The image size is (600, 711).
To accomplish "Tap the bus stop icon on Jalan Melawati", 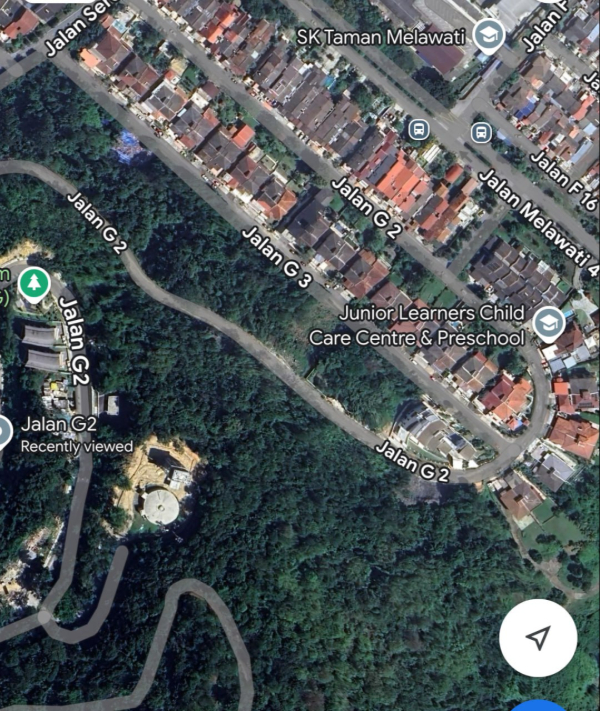I will tap(481, 131).
